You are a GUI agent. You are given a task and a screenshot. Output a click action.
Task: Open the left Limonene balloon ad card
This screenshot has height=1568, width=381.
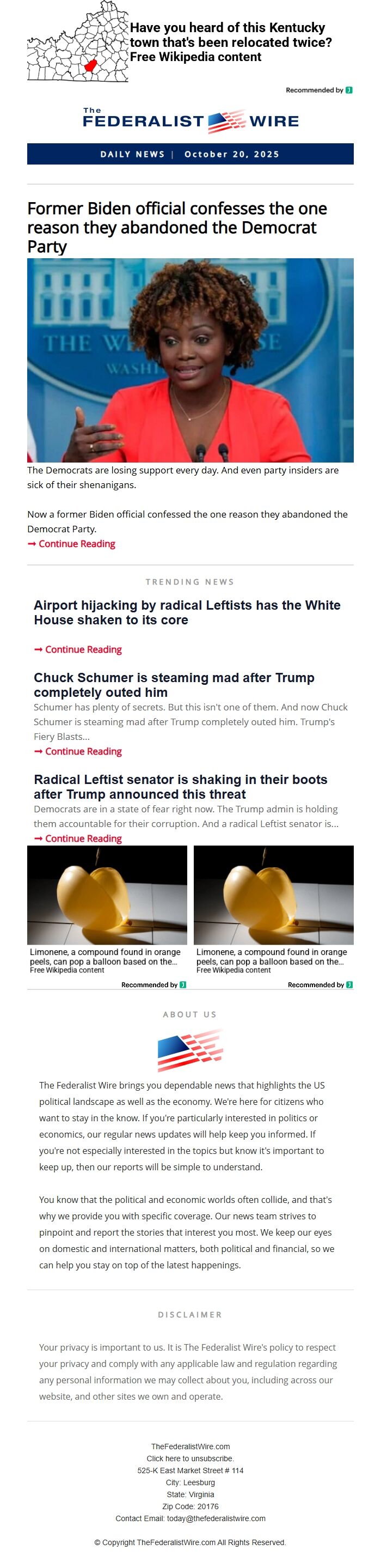[107, 915]
